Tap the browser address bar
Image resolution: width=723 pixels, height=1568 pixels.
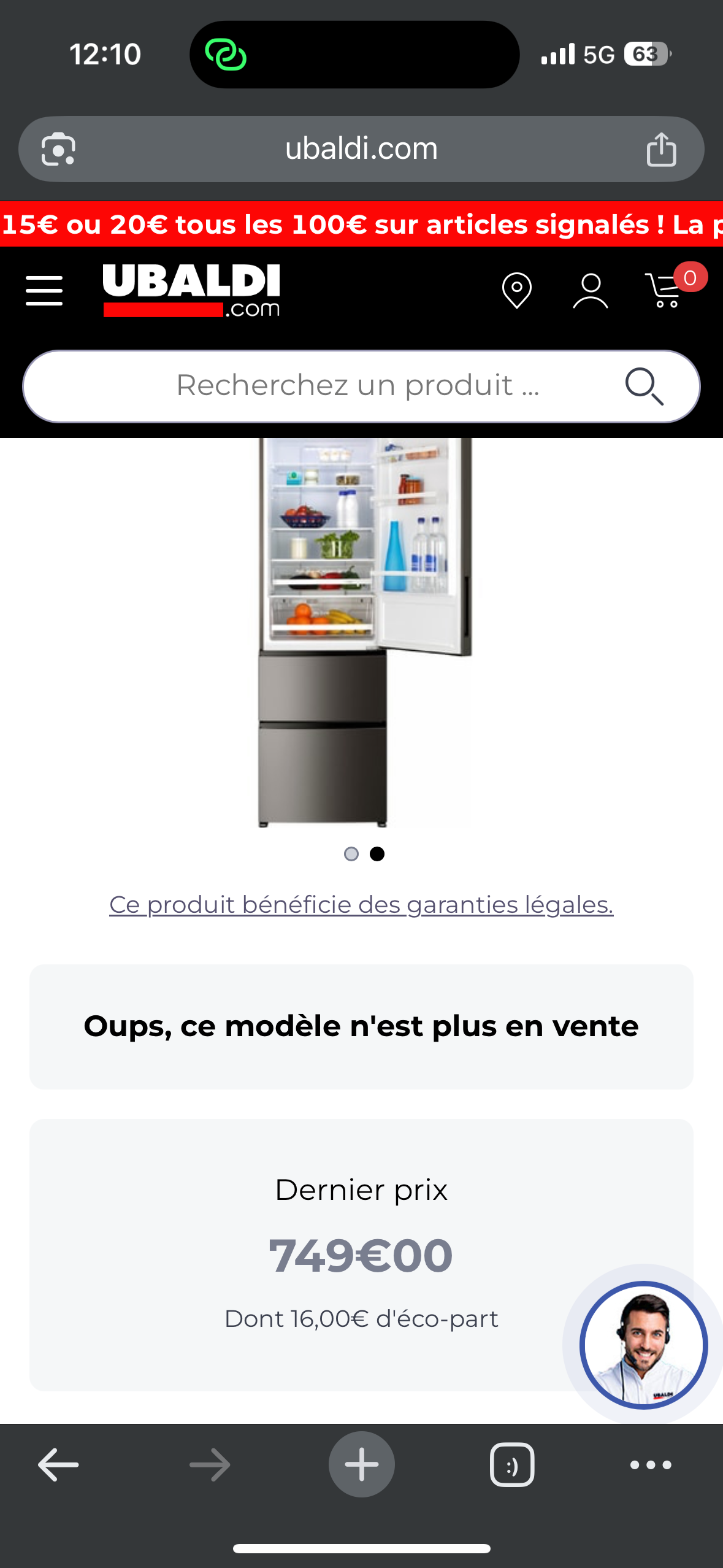pos(361,149)
